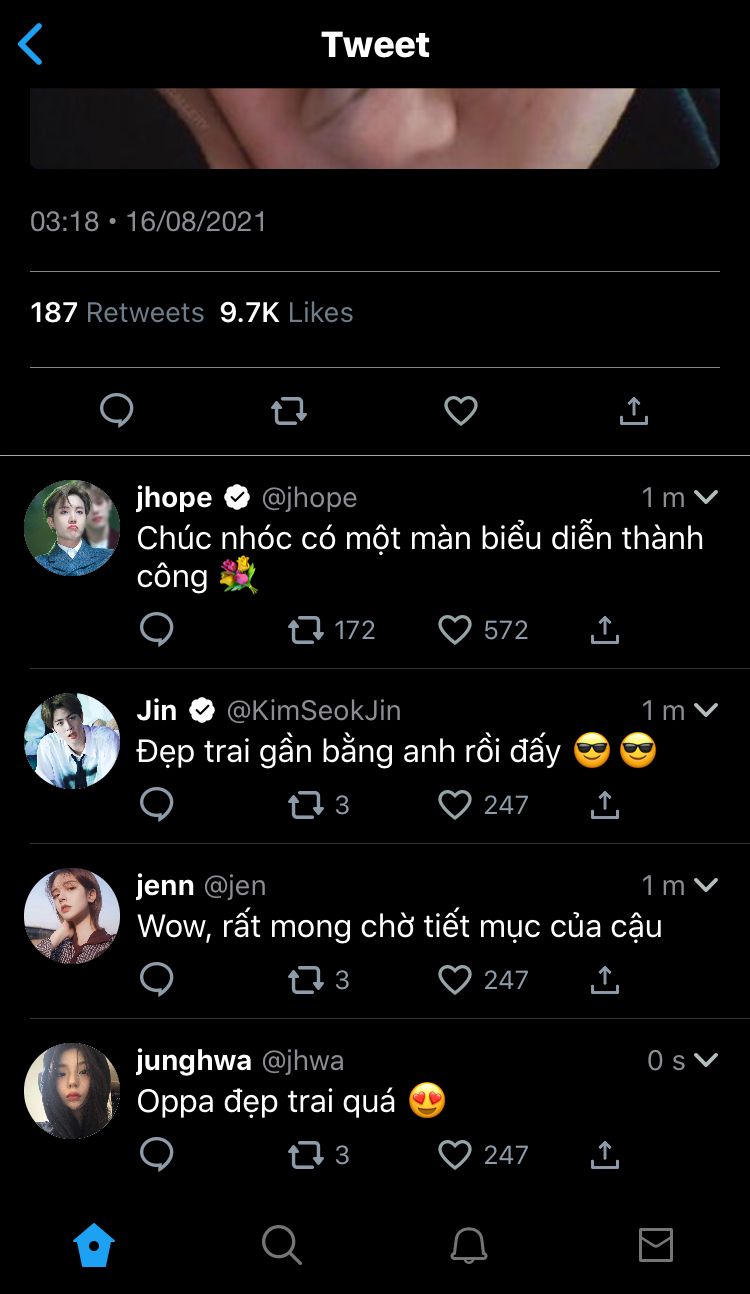750x1294 pixels.
Task: Open the Messages envelope tab
Action: tap(656, 1246)
